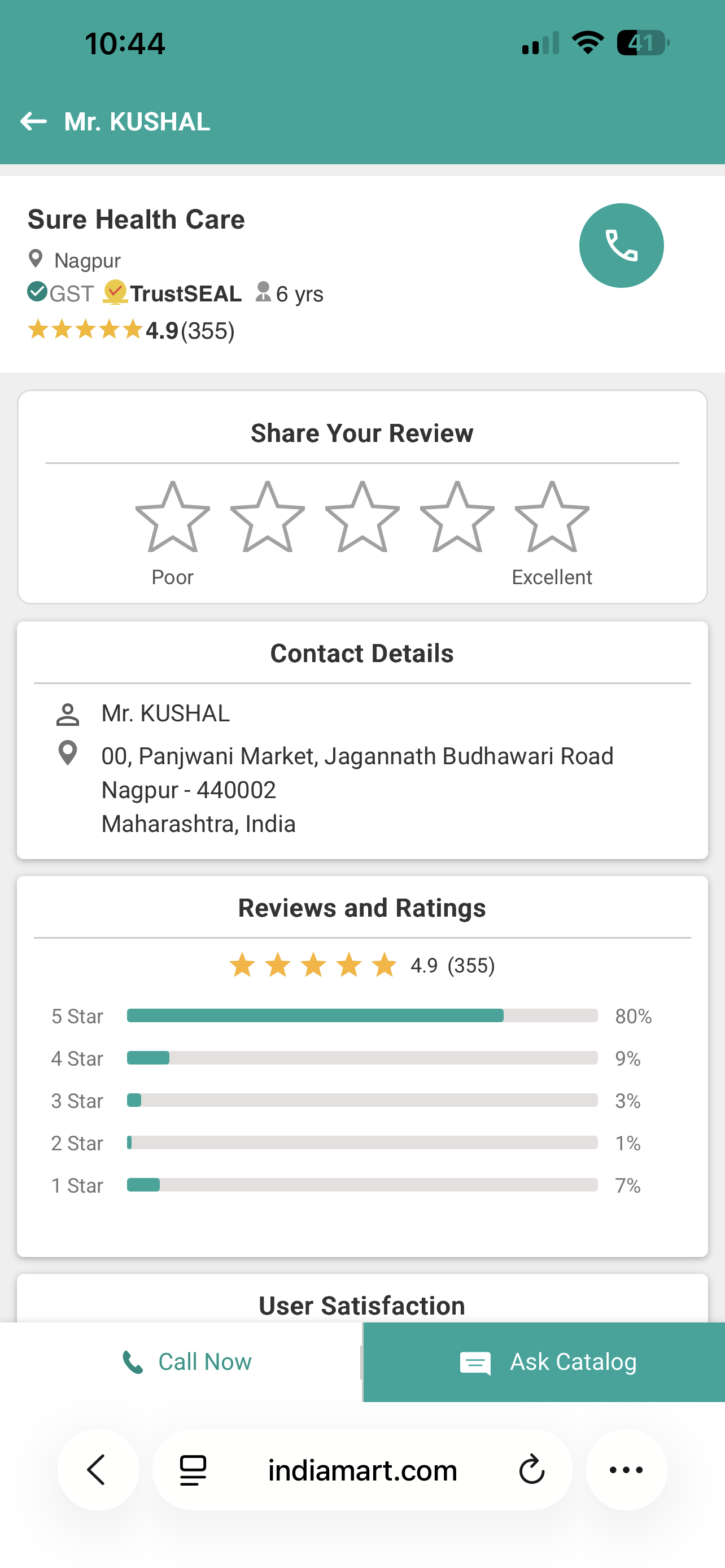Open the browser's more options menu
This screenshot has width=725, height=1568.
[x=626, y=1470]
